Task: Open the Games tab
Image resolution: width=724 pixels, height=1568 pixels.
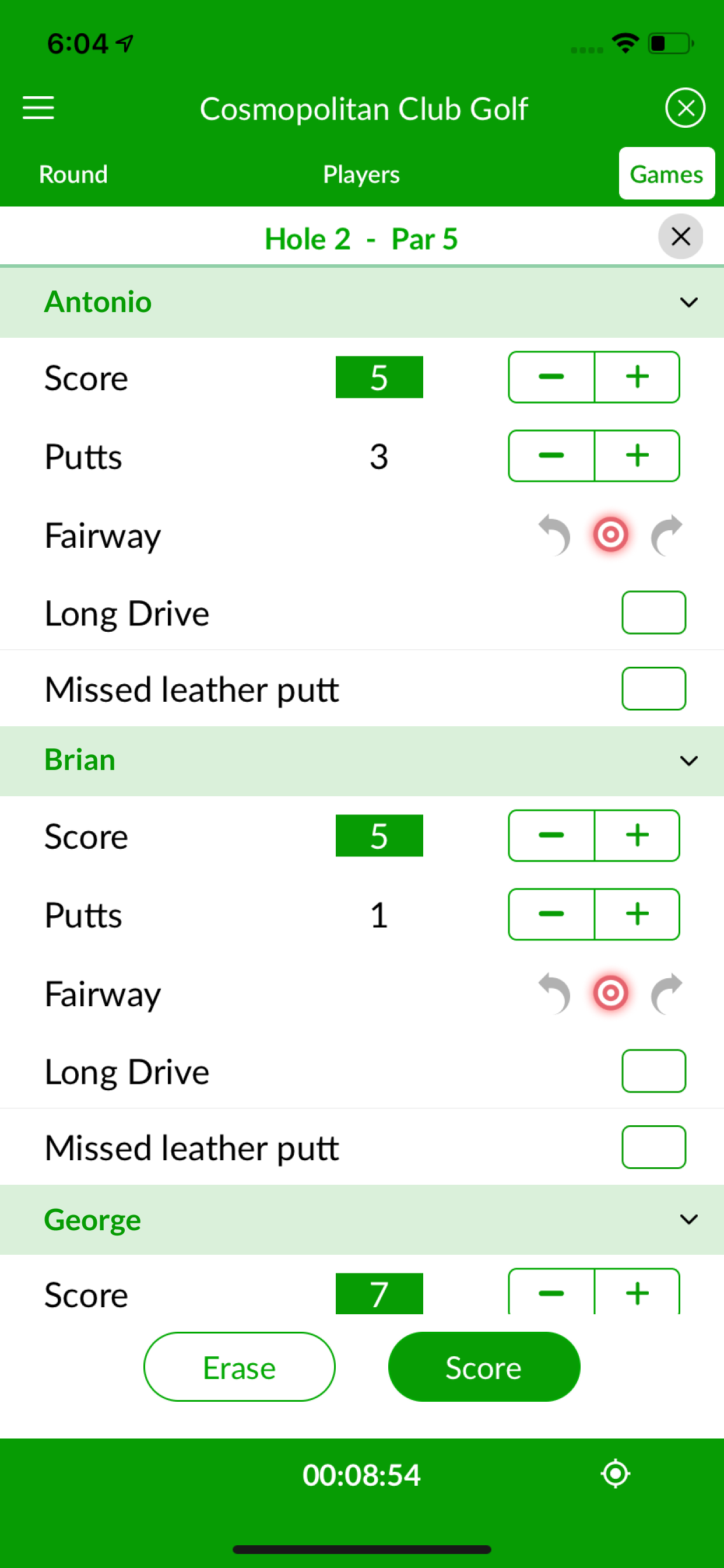Action: click(667, 173)
